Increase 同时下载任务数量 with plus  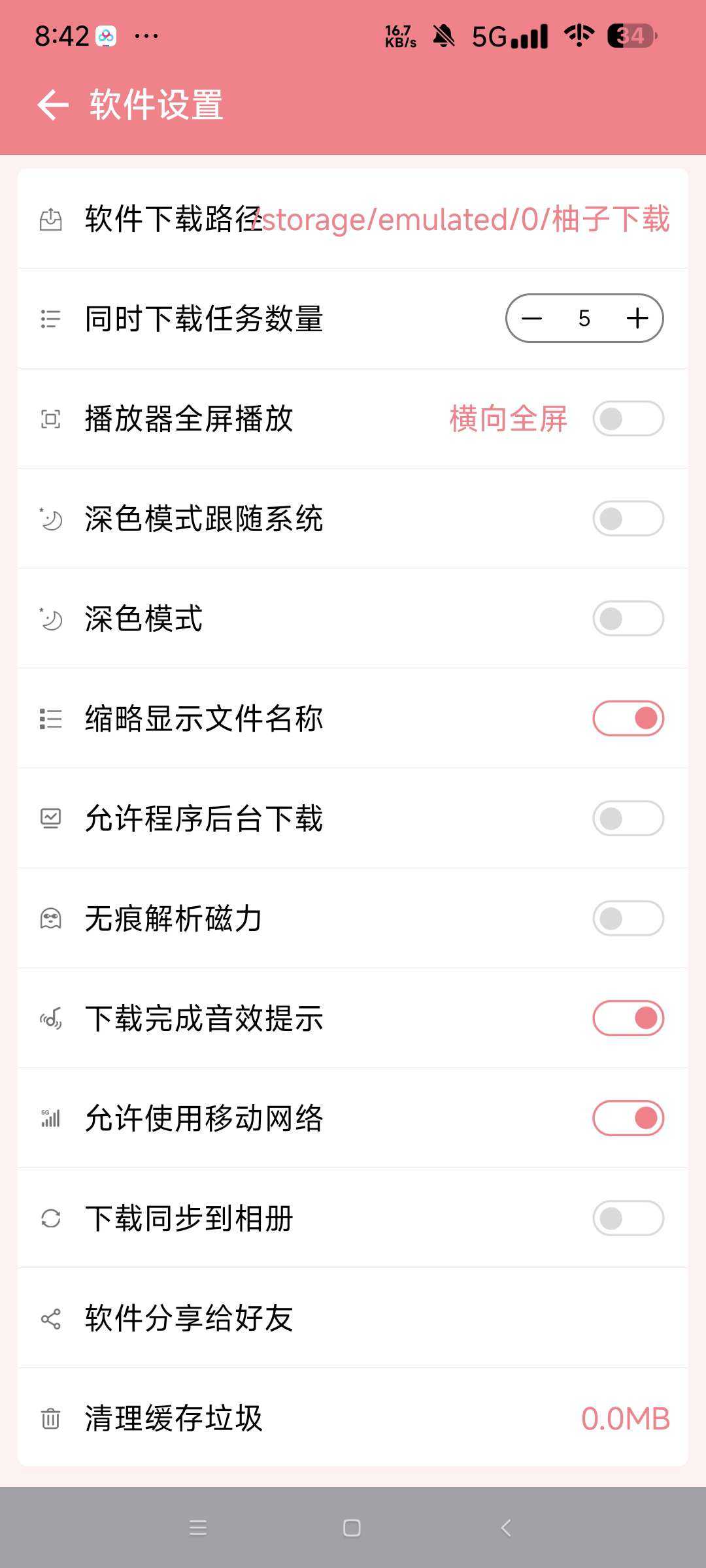click(637, 319)
